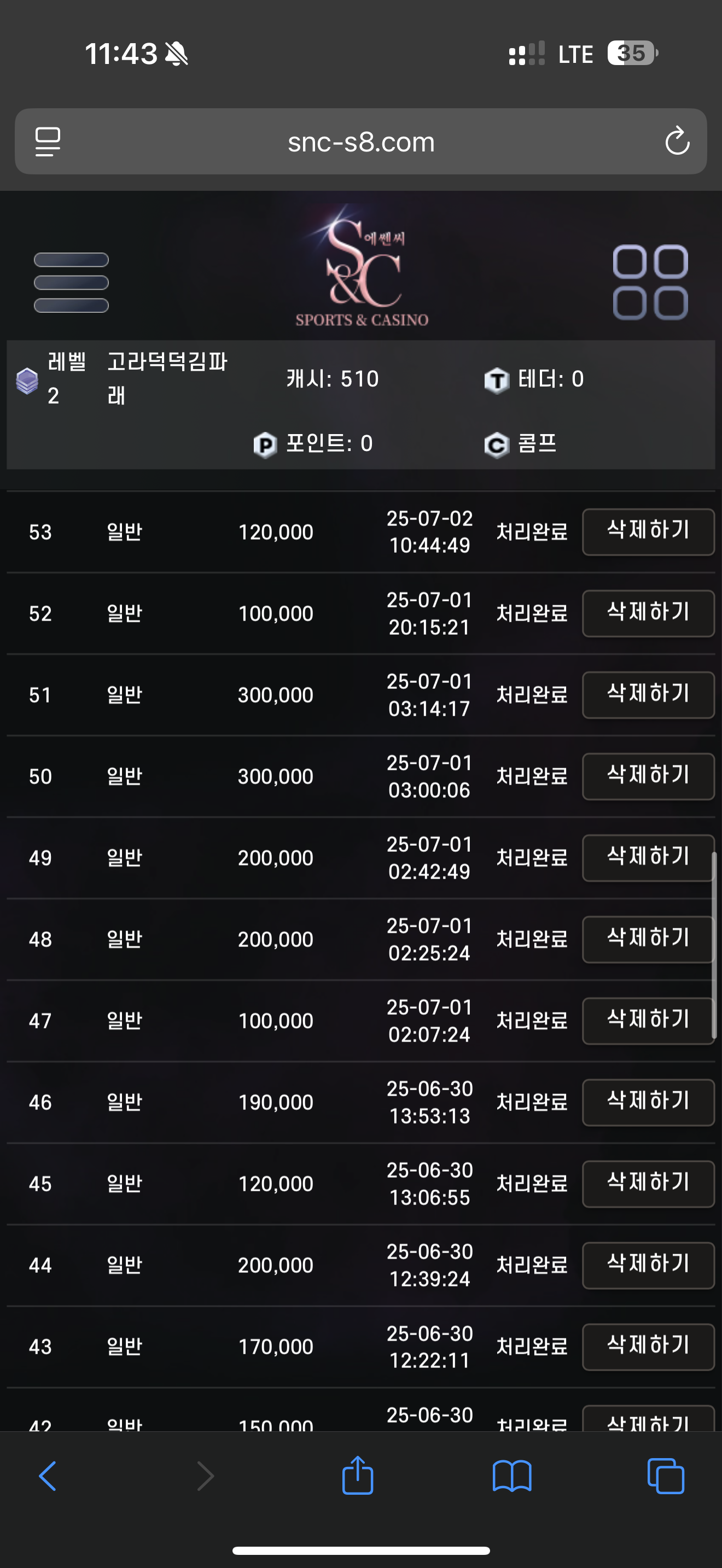Reload the page in Safari
Viewport: 722px width, 1568px height.
[677, 141]
